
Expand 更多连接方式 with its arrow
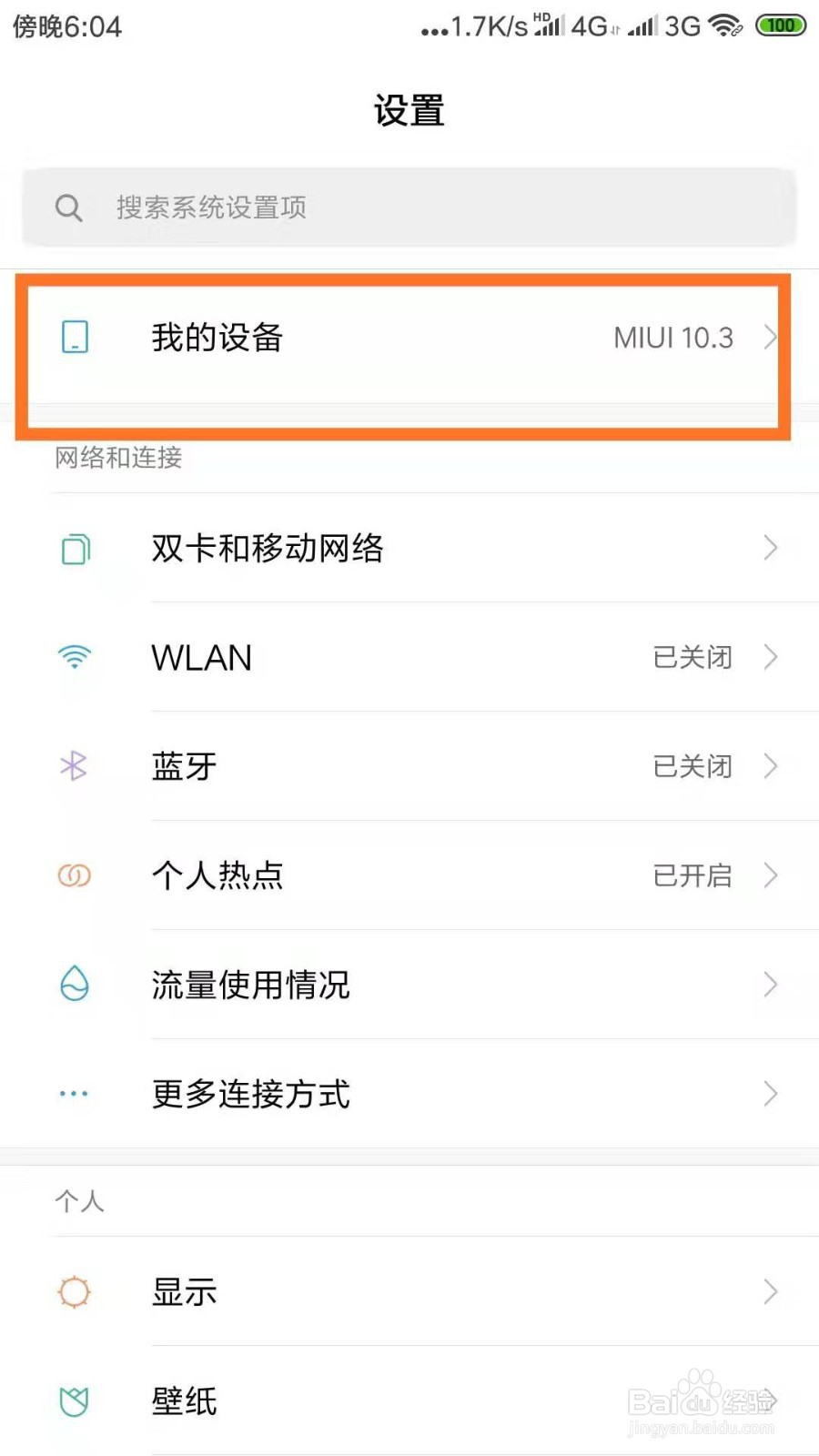(x=772, y=1093)
